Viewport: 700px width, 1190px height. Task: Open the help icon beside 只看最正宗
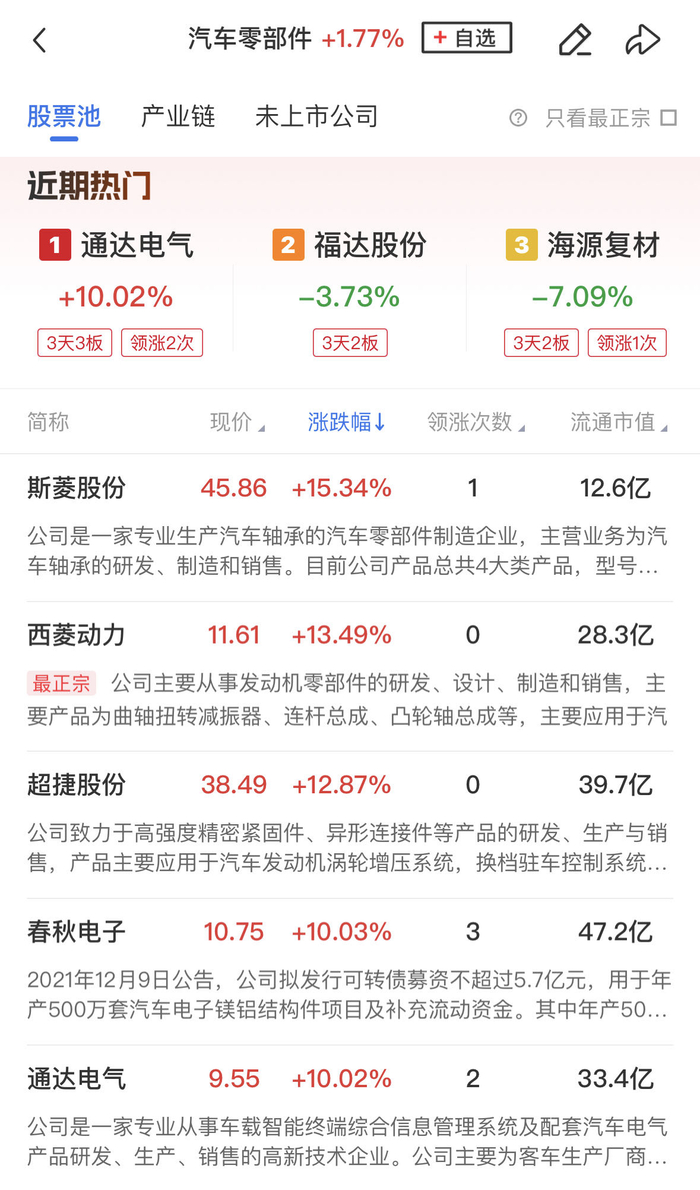click(x=518, y=118)
